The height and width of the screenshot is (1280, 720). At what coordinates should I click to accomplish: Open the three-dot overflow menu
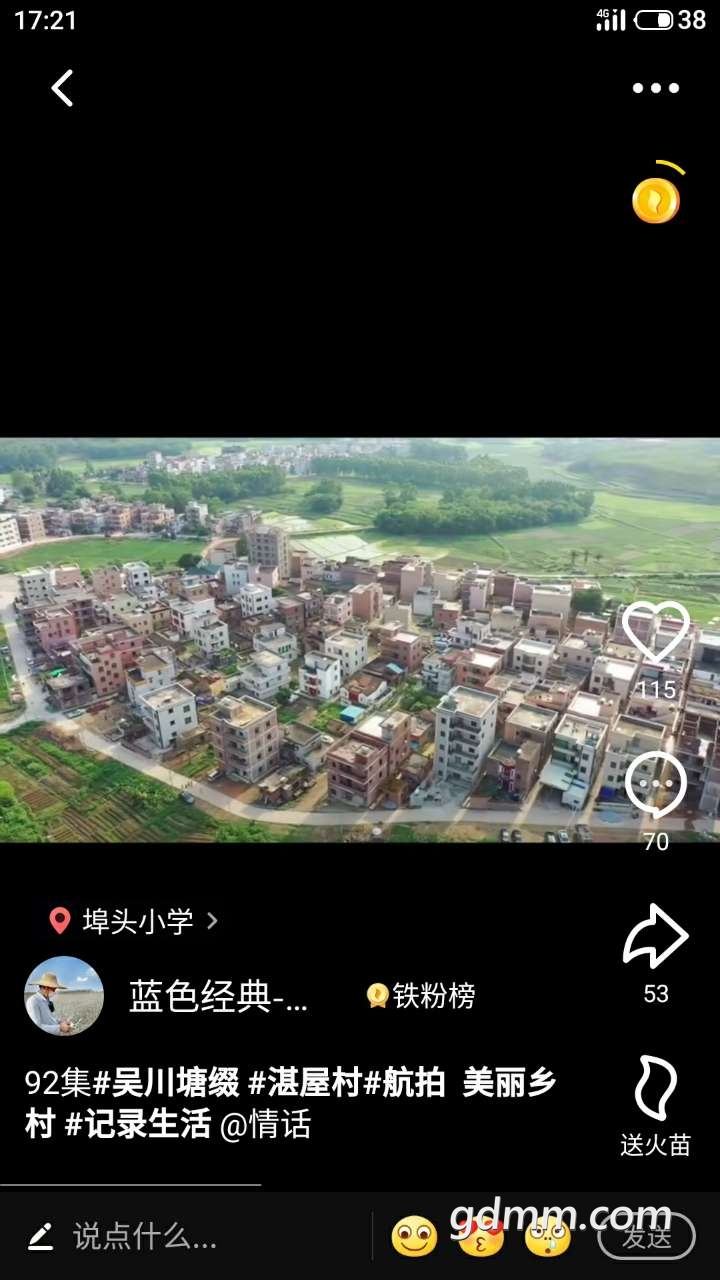[x=655, y=88]
